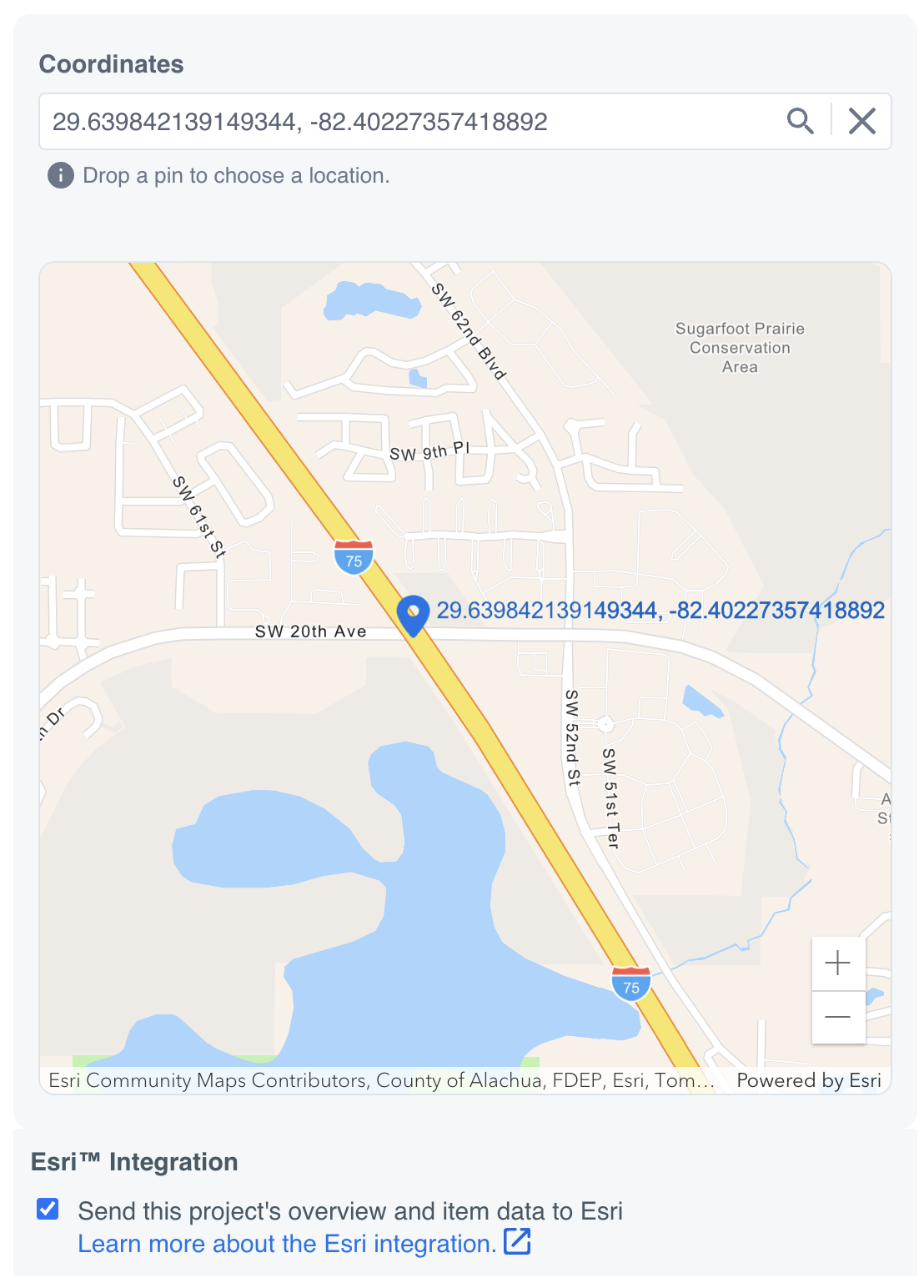Search the entered coordinates with the magnifier icon

click(800, 122)
